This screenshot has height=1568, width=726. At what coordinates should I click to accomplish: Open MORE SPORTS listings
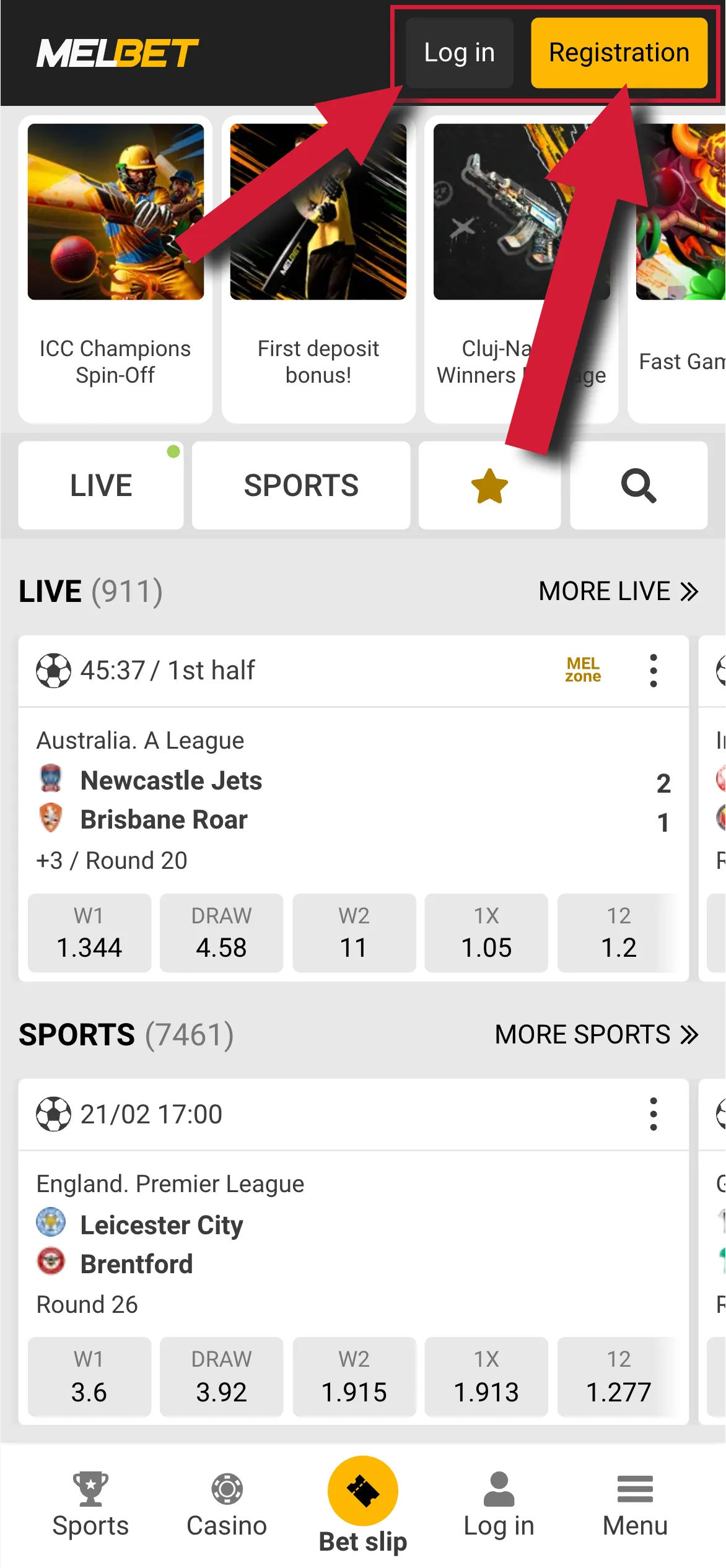(596, 1034)
